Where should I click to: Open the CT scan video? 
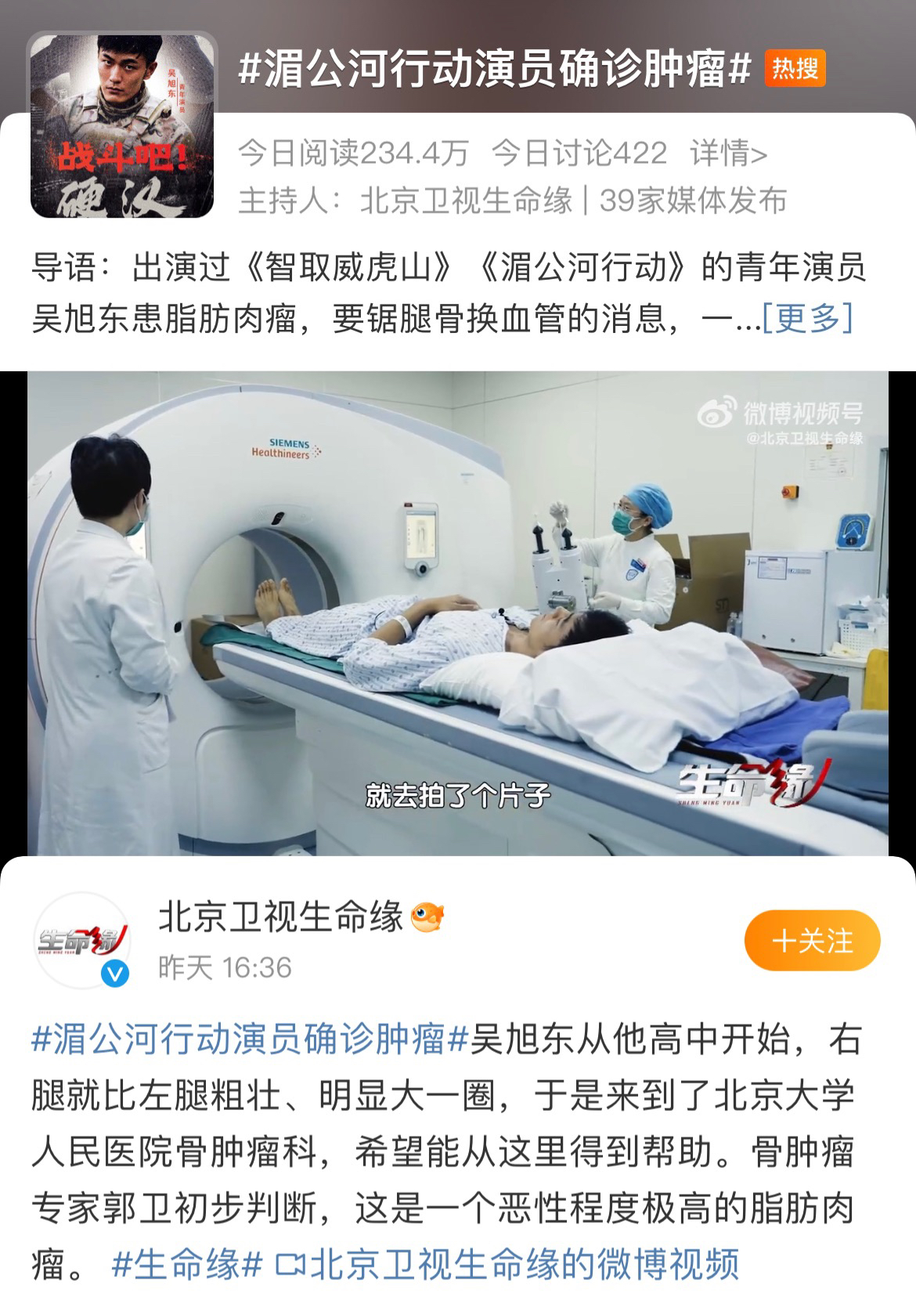click(x=458, y=613)
